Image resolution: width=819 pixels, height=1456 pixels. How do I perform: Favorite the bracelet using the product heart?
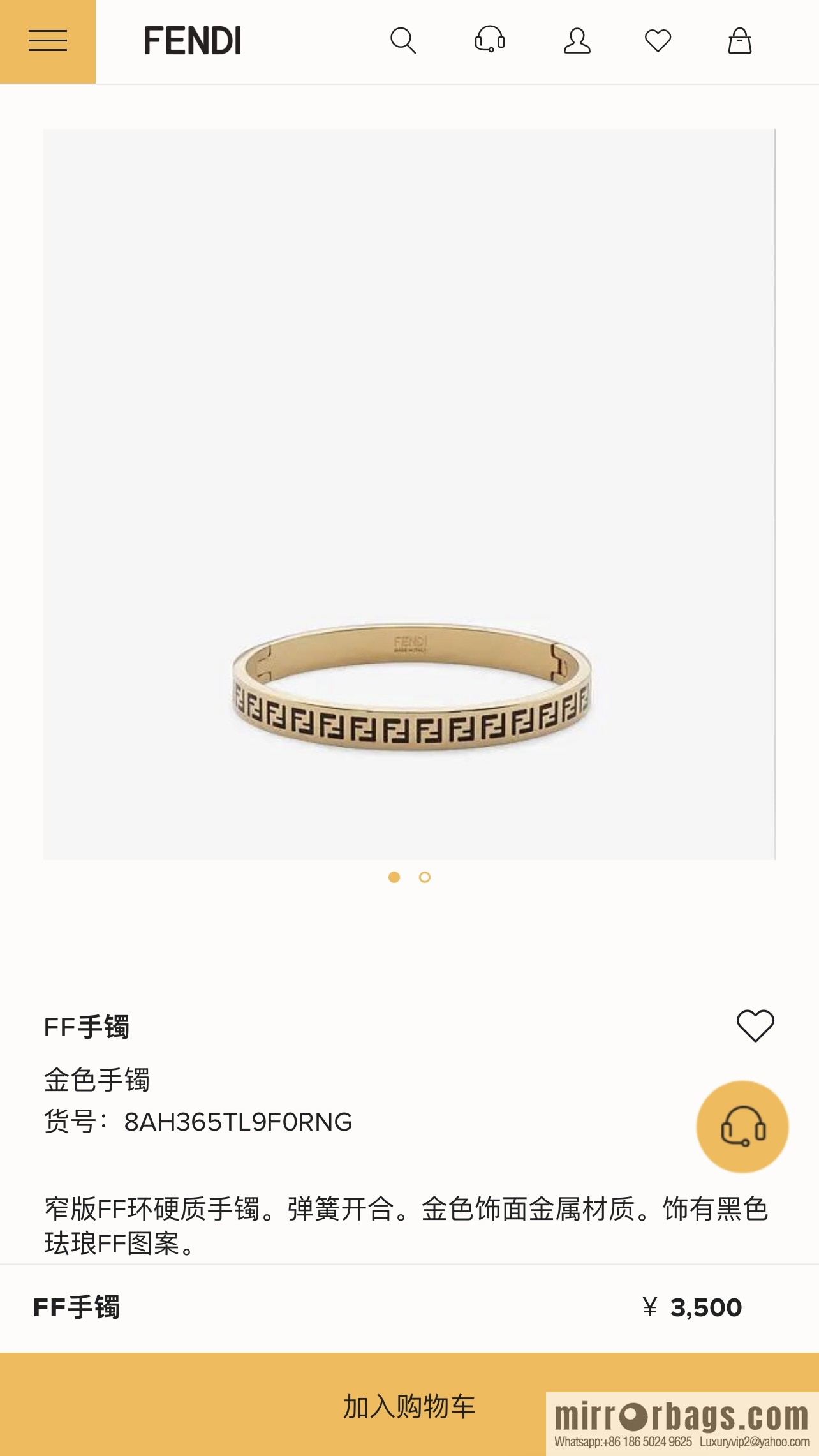coord(755,1024)
